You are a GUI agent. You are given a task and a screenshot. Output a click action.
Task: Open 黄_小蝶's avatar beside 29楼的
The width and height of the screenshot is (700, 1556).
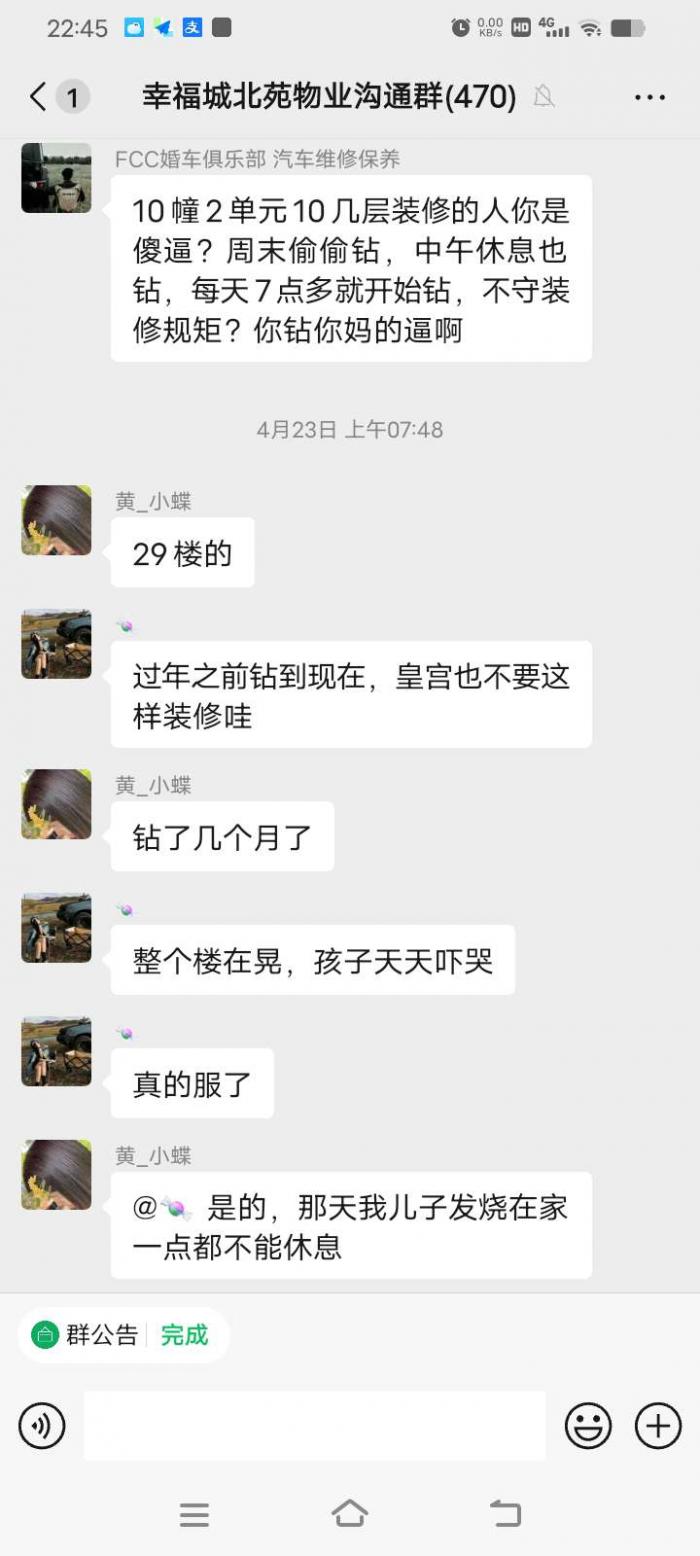pos(56,520)
